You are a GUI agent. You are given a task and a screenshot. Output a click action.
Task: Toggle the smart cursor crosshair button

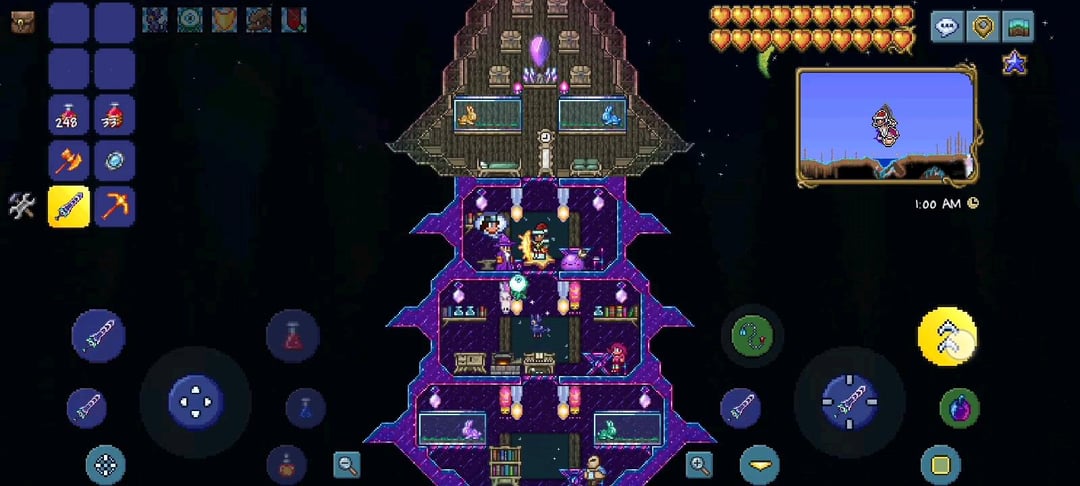pyautogui.click(x=105, y=464)
